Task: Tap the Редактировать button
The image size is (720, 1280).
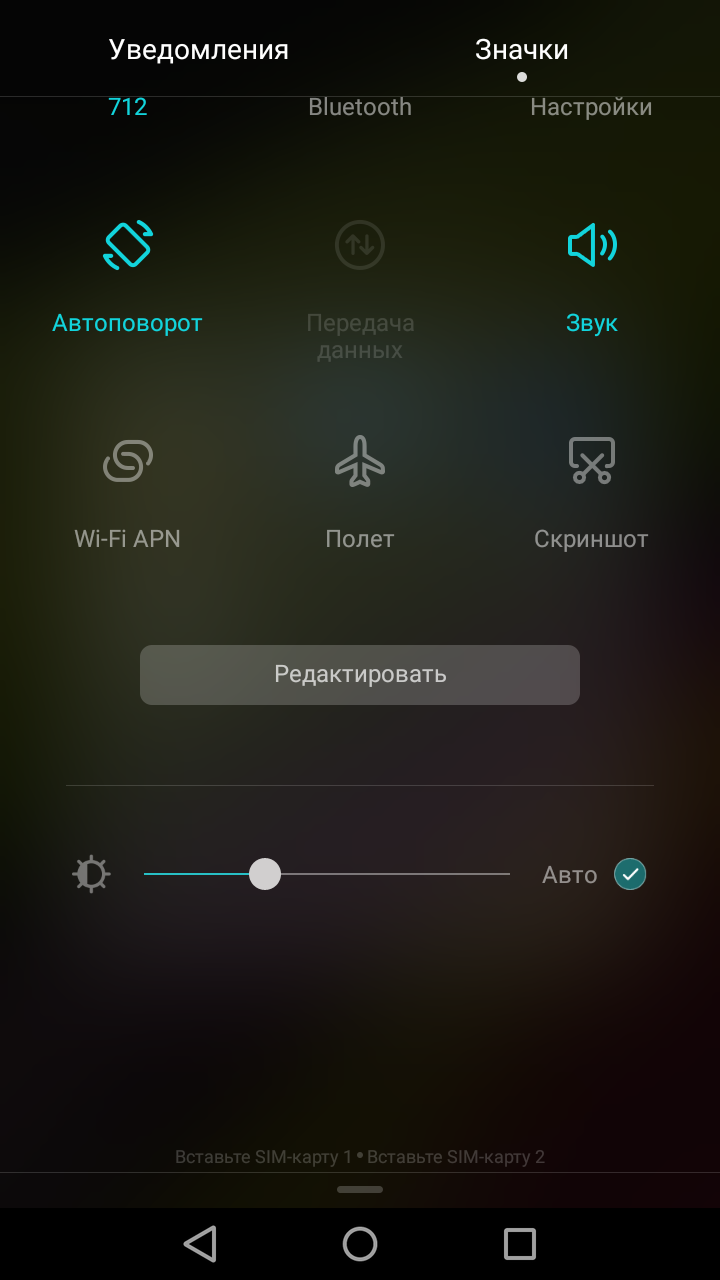Action: pyautogui.click(x=360, y=675)
